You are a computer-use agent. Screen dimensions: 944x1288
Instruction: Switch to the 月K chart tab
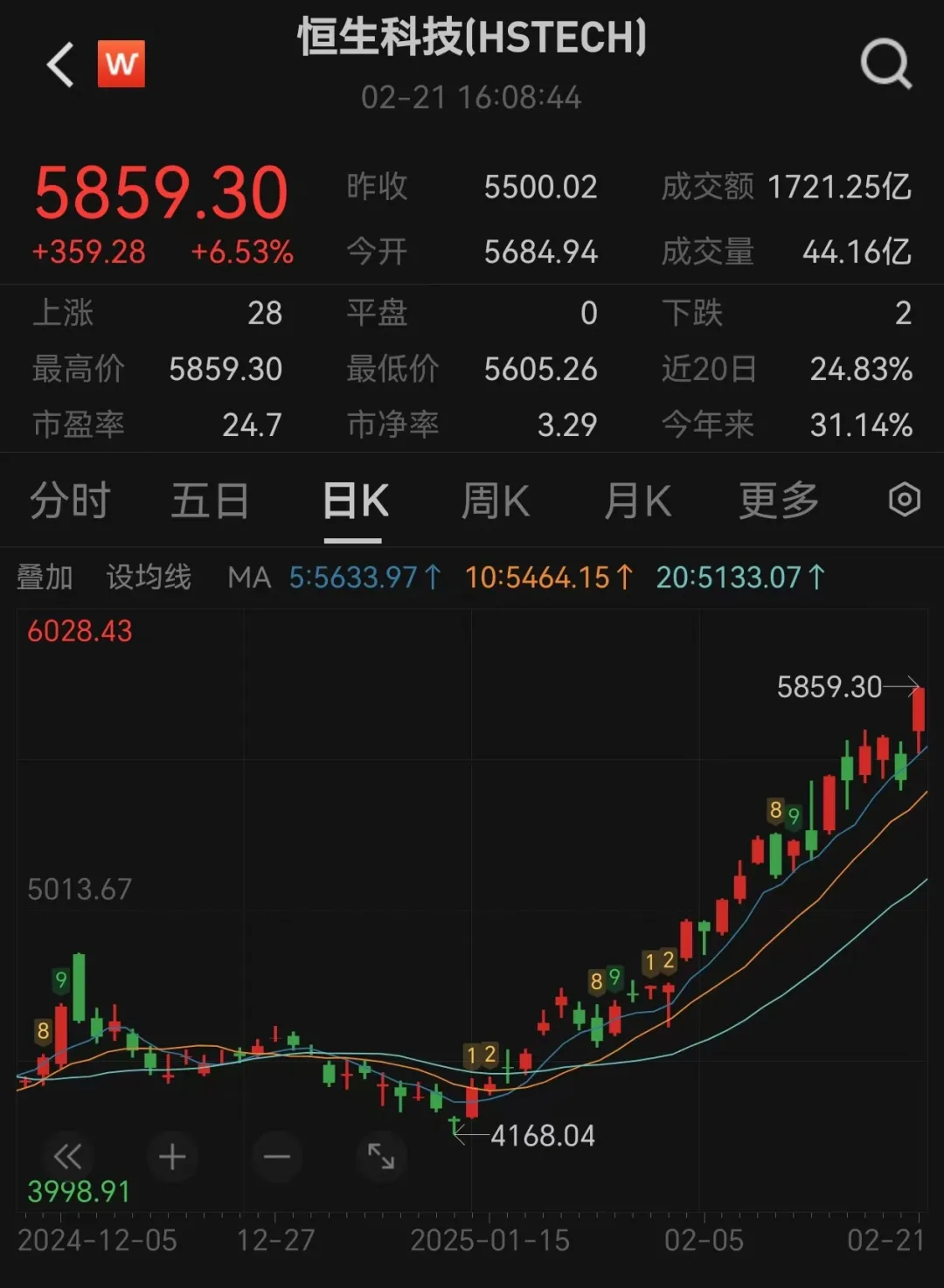coord(637,502)
